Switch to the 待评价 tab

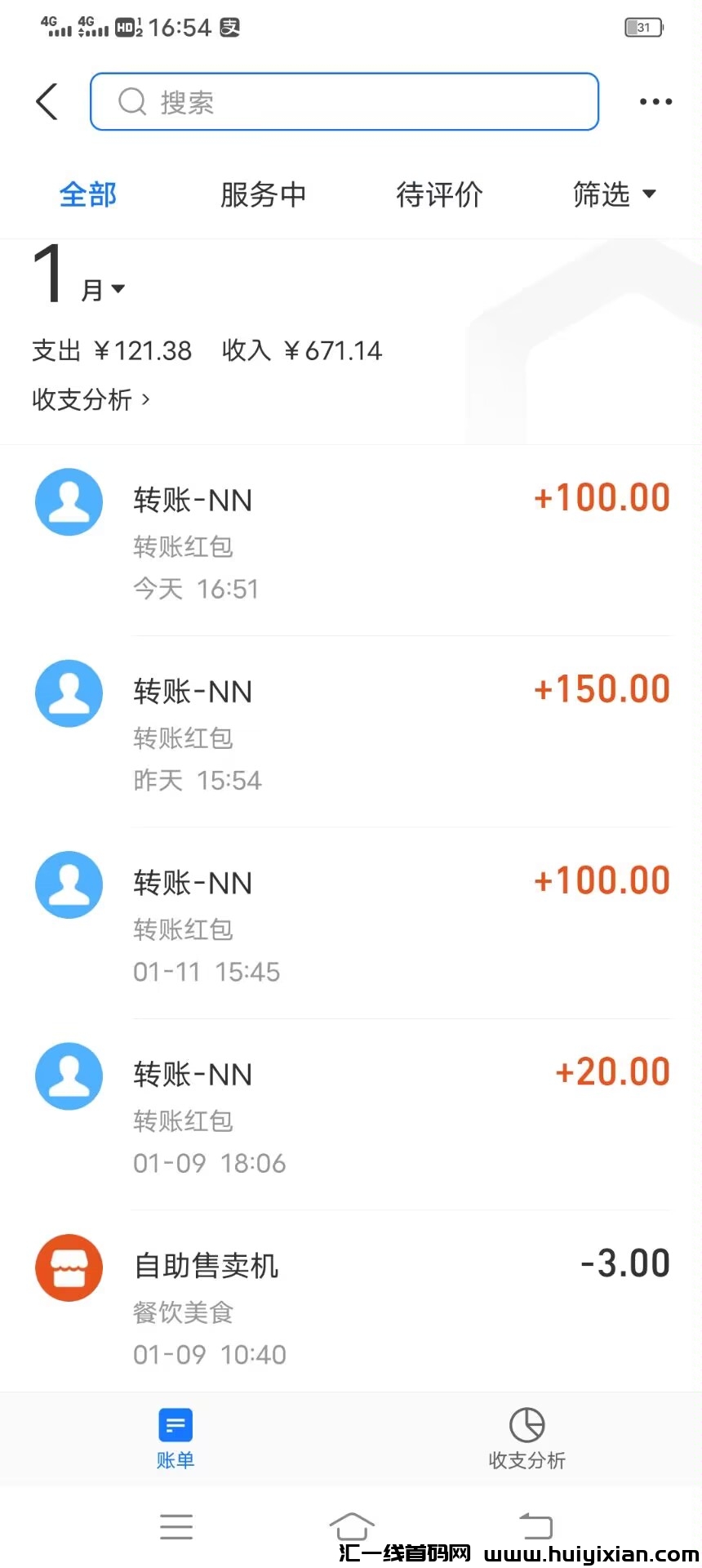439,195
